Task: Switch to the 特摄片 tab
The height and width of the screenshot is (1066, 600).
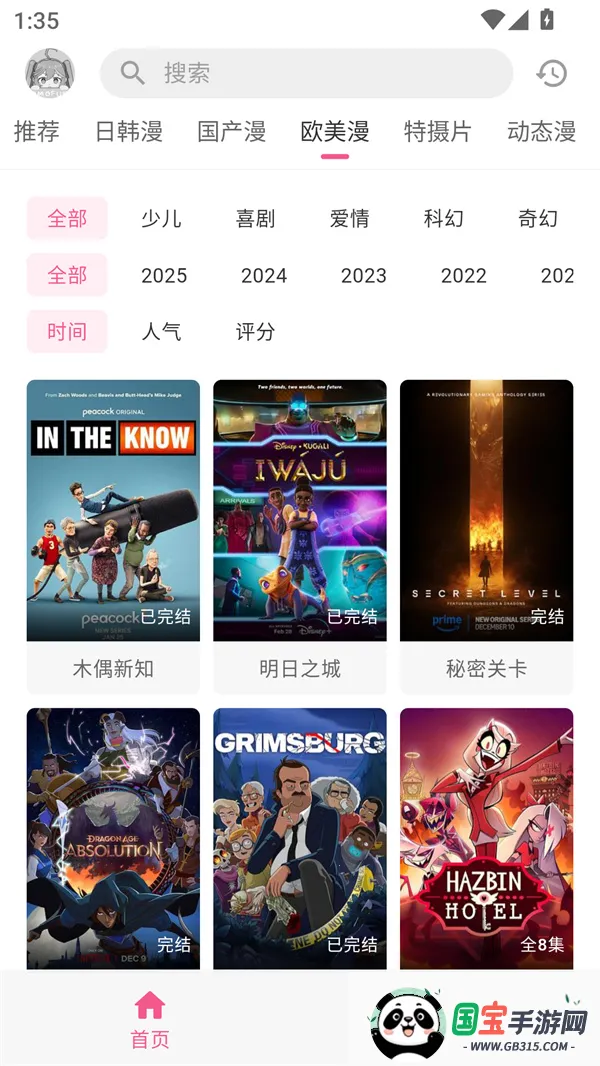Action: 437,131
